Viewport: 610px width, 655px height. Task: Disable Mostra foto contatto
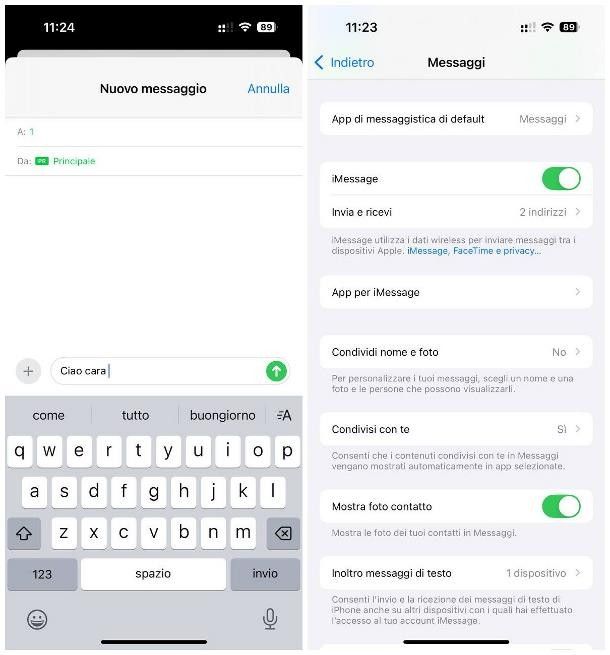pyautogui.click(x=561, y=506)
